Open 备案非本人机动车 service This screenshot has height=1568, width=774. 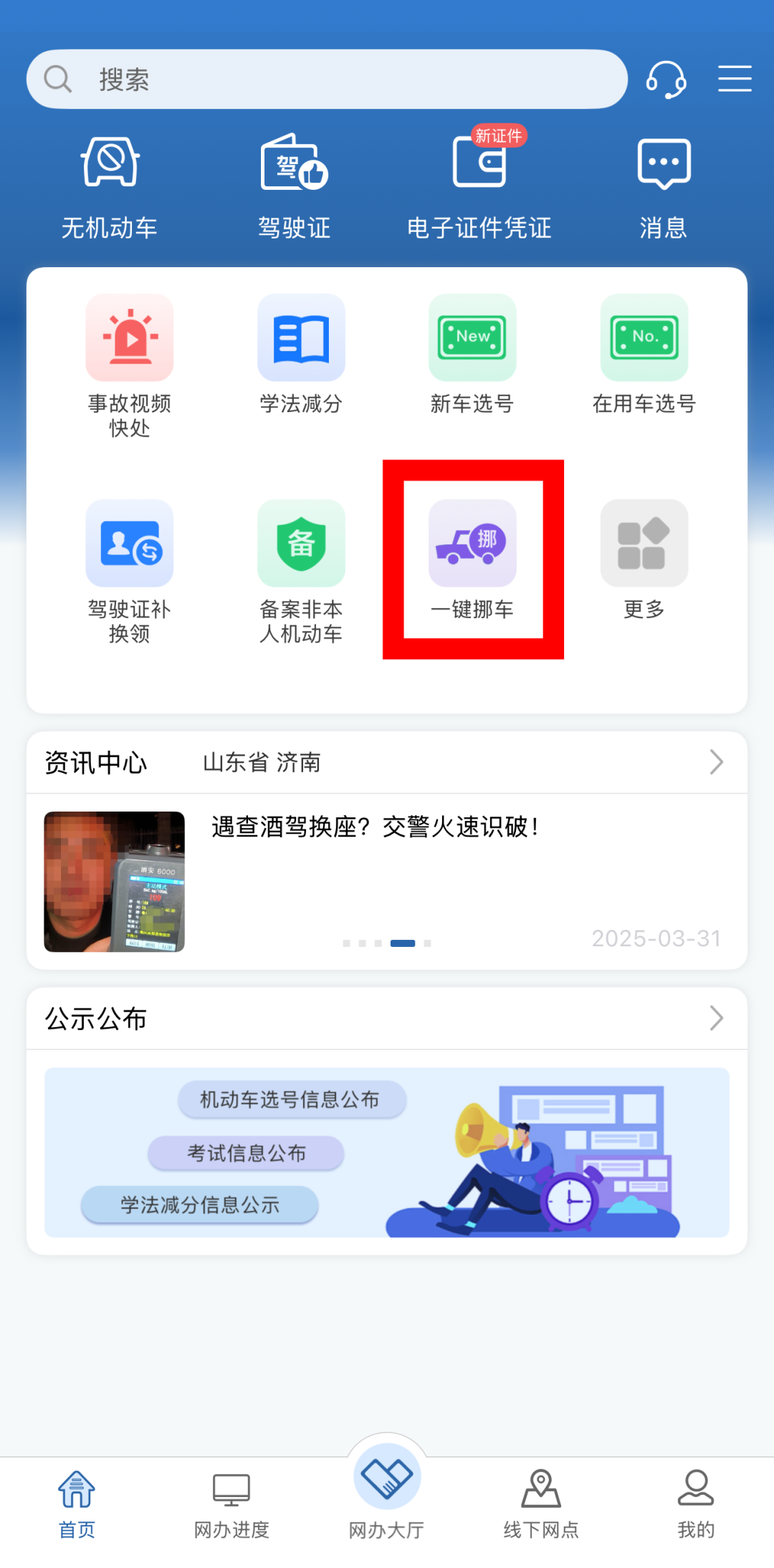pos(301,572)
